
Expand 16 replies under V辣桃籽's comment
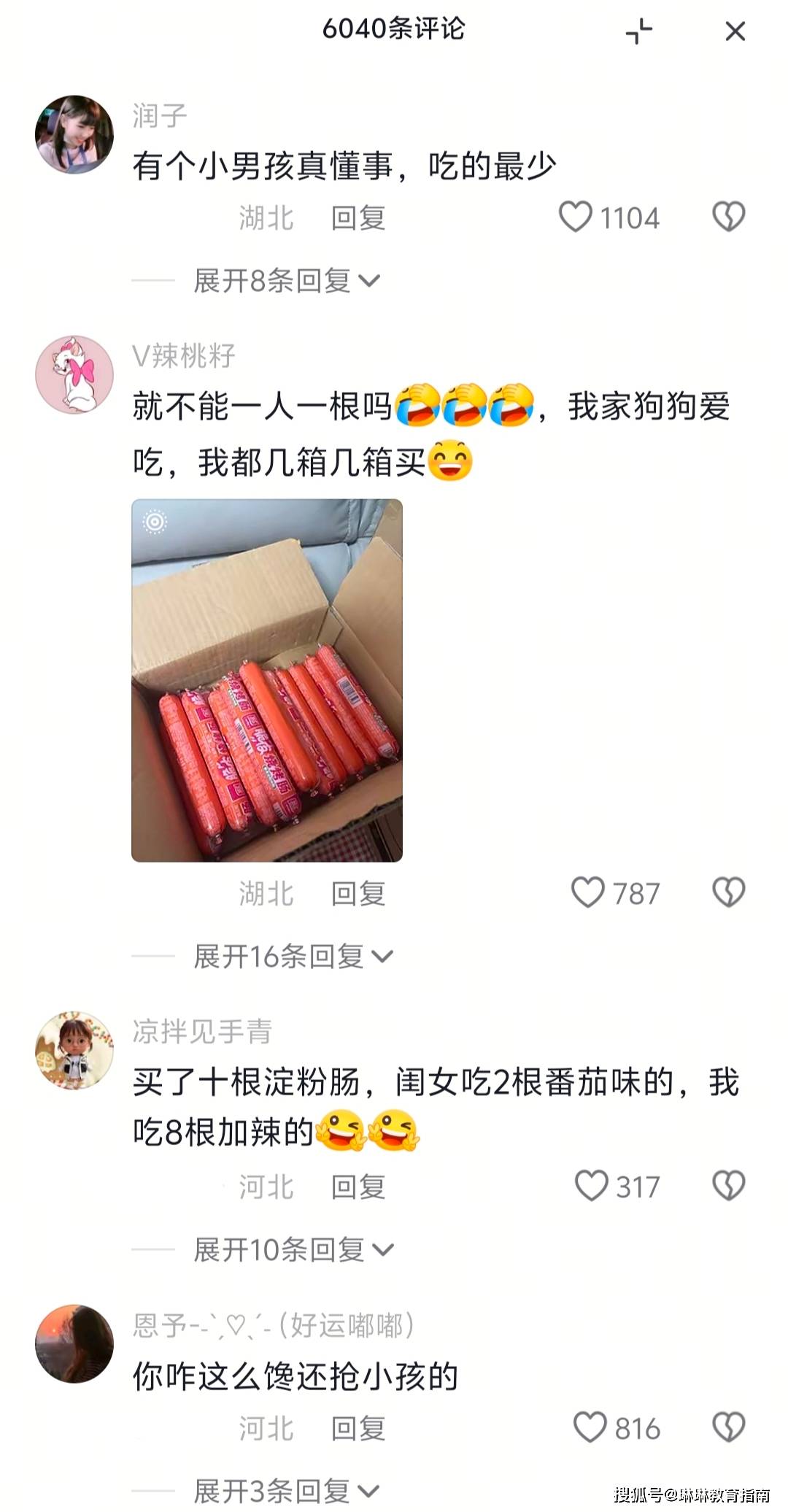tap(293, 956)
